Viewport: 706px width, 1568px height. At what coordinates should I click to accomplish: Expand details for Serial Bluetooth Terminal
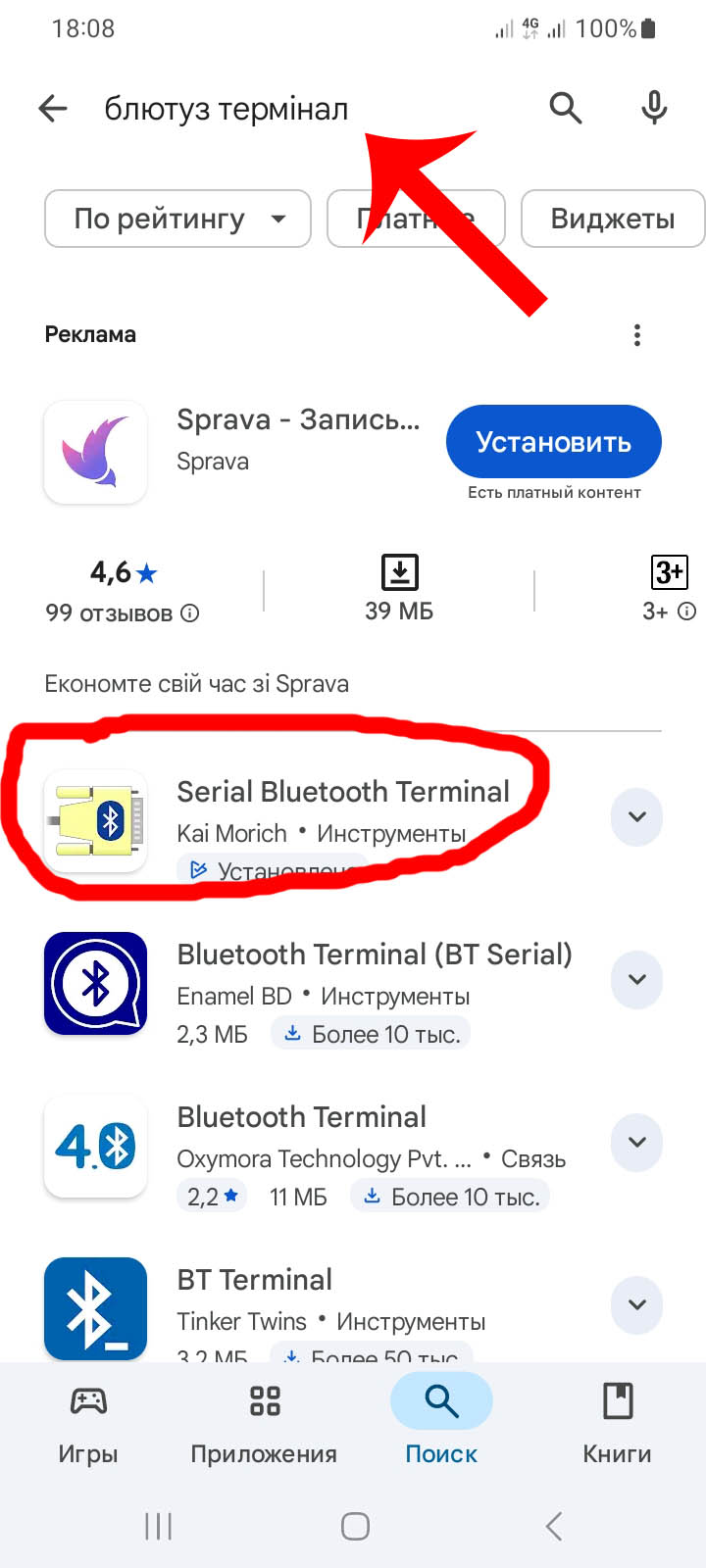[x=636, y=816]
